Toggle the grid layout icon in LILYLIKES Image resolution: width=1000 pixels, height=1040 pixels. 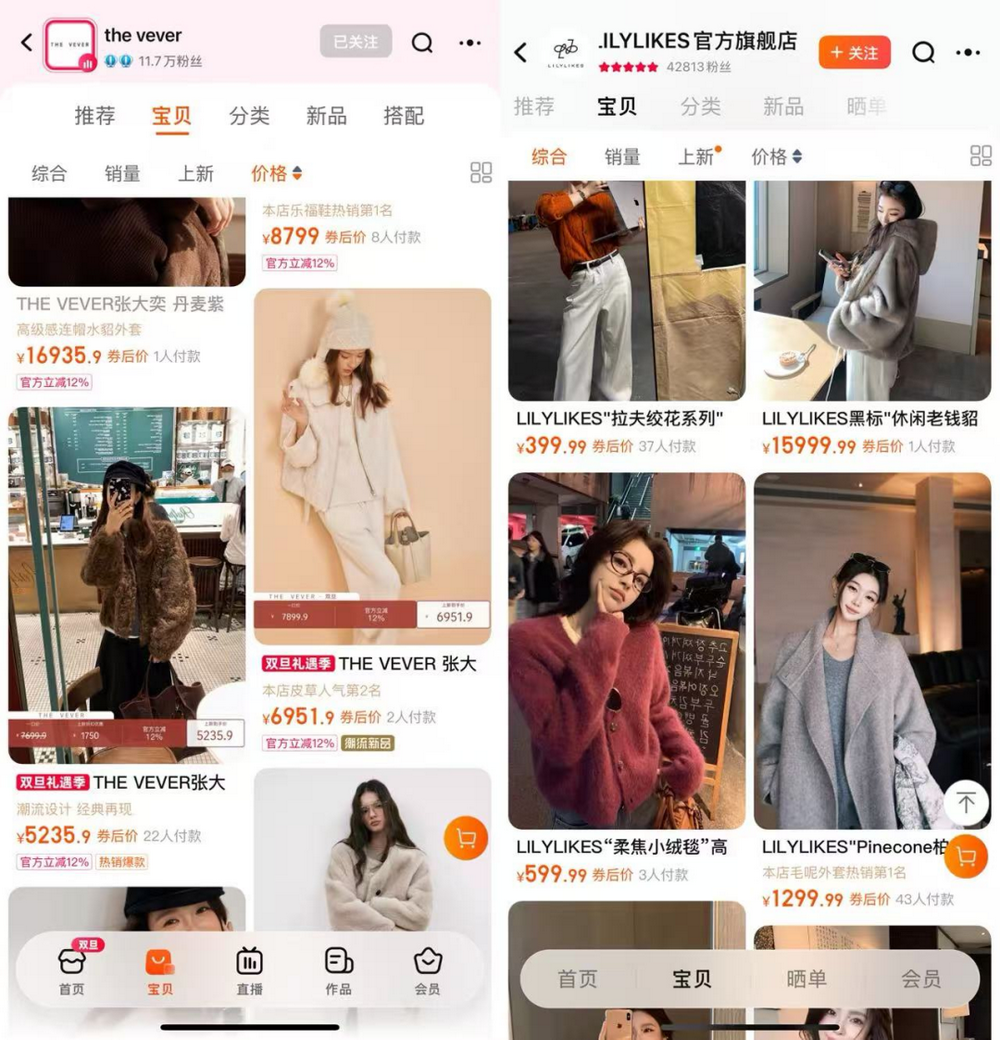[x=980, y=156]
